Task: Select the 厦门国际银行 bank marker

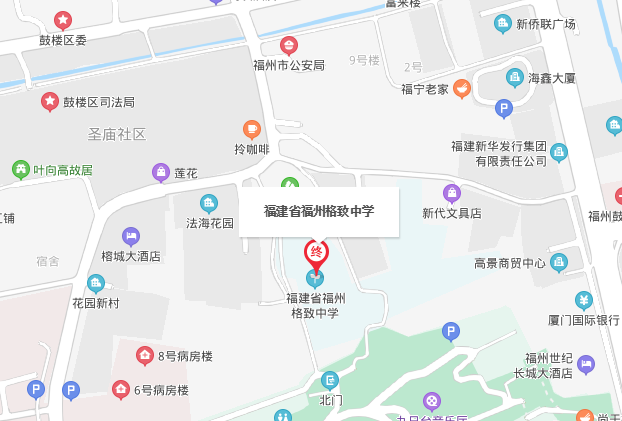Action: 584,300
